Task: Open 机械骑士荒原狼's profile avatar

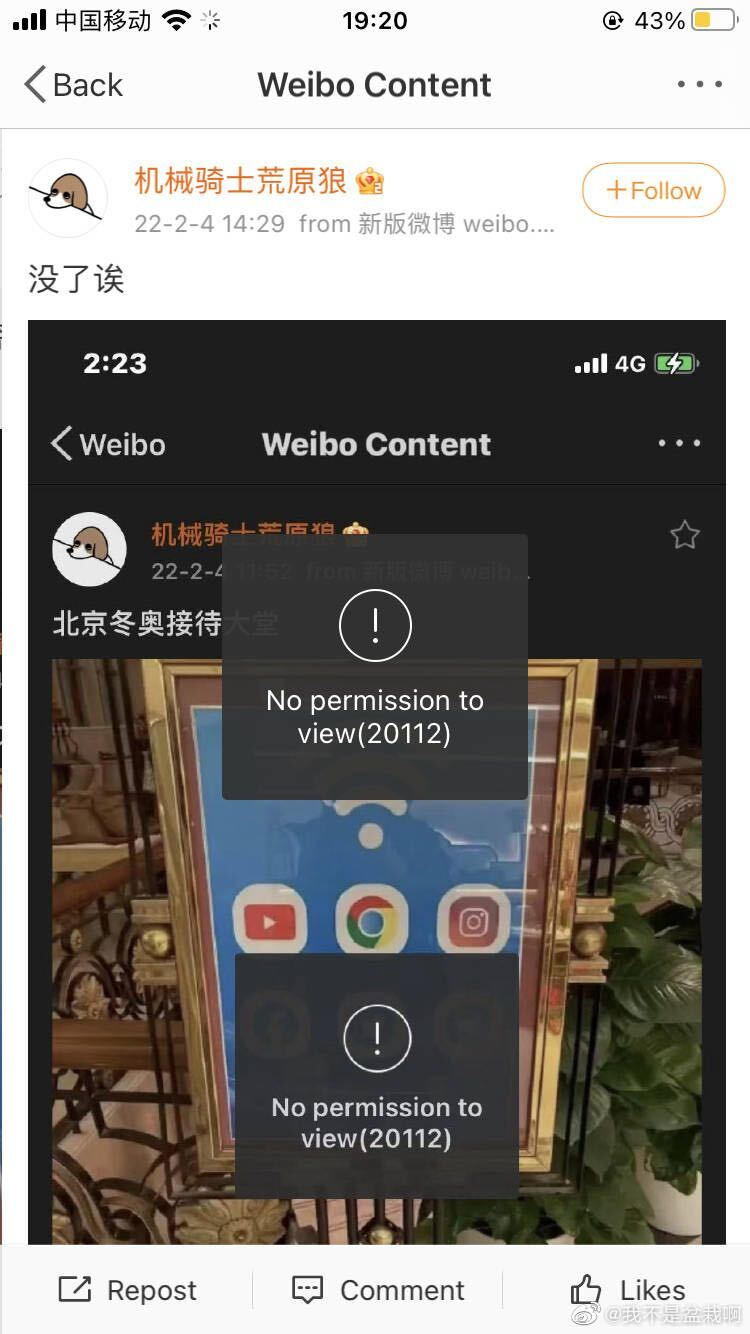Action: [x=67, y=197]
